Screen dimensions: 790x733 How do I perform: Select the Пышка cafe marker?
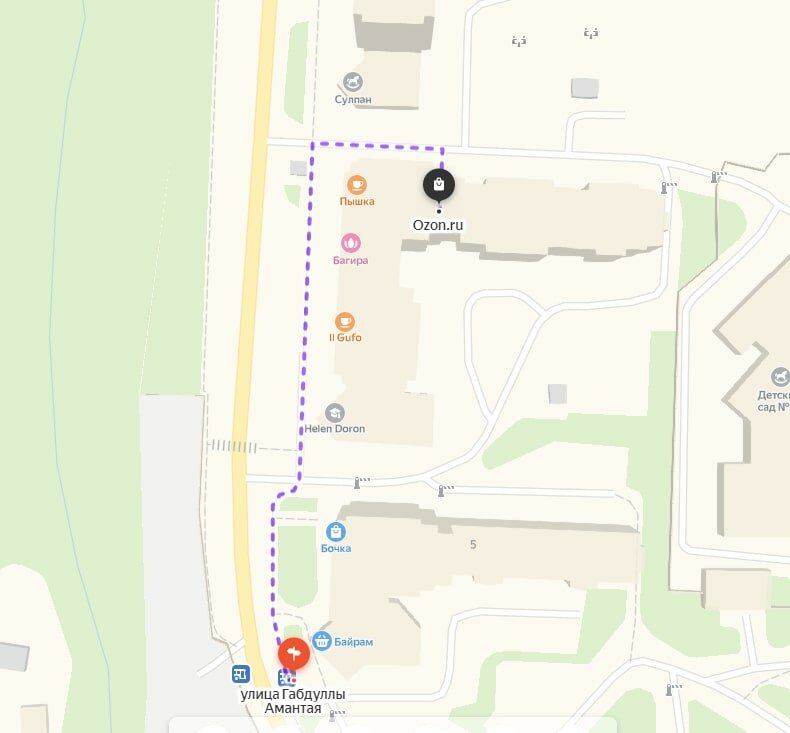356,185
